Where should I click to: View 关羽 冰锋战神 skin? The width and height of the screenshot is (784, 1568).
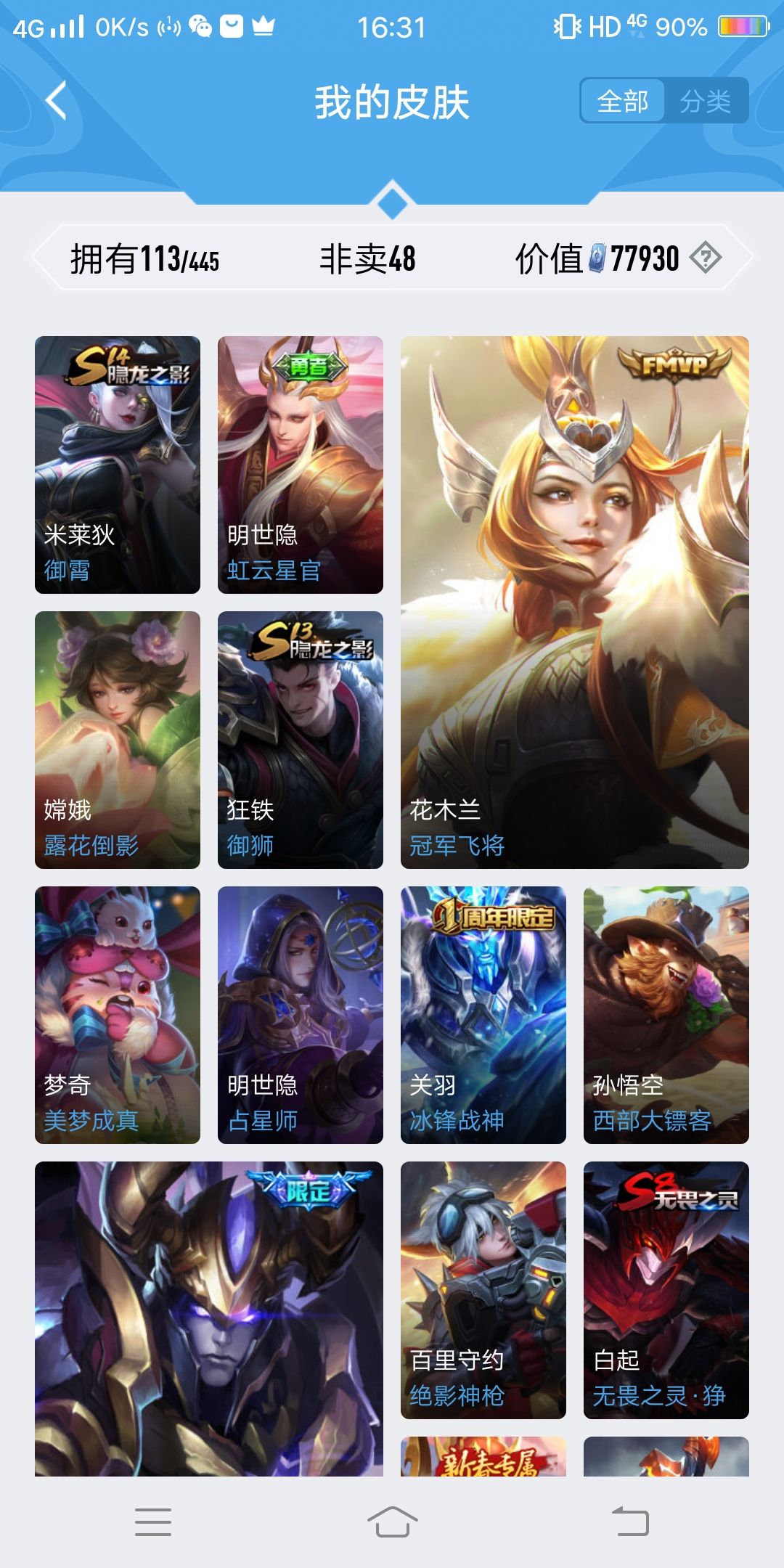pos(483,1015)
